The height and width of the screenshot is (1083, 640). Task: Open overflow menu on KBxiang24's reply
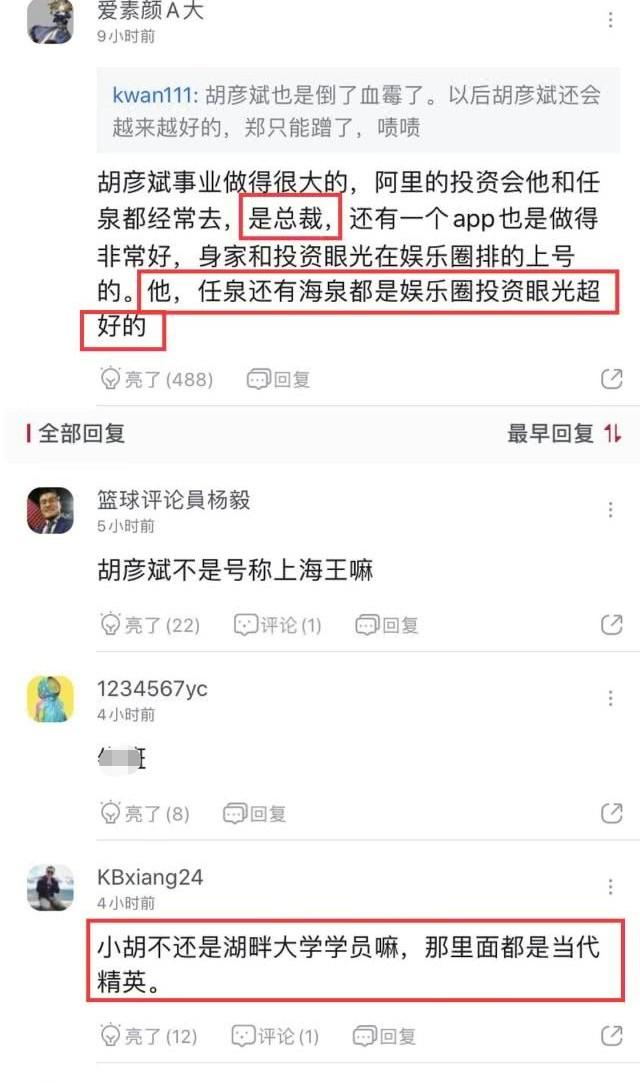(x=610, y=887)
